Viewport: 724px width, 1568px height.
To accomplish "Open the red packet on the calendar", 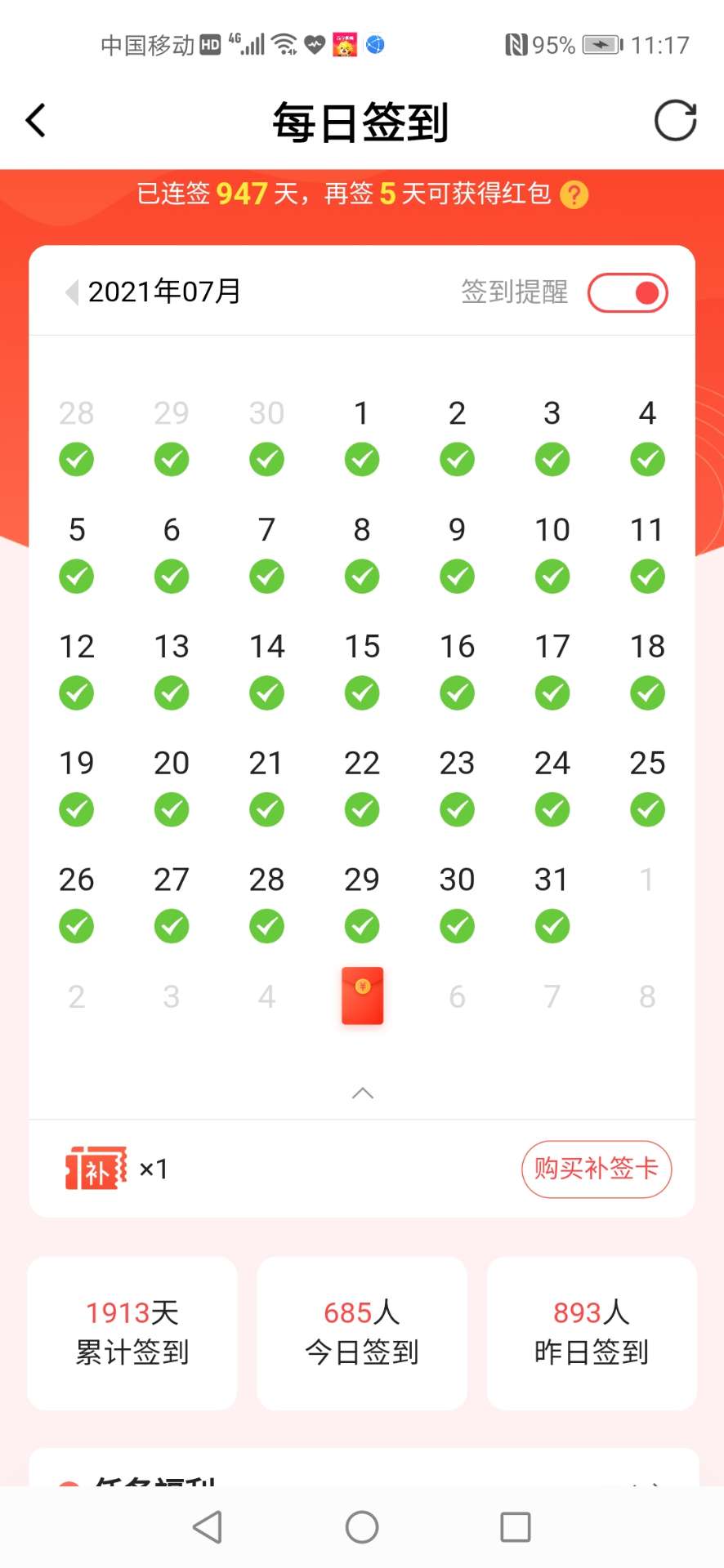I will tap(362, 996).
